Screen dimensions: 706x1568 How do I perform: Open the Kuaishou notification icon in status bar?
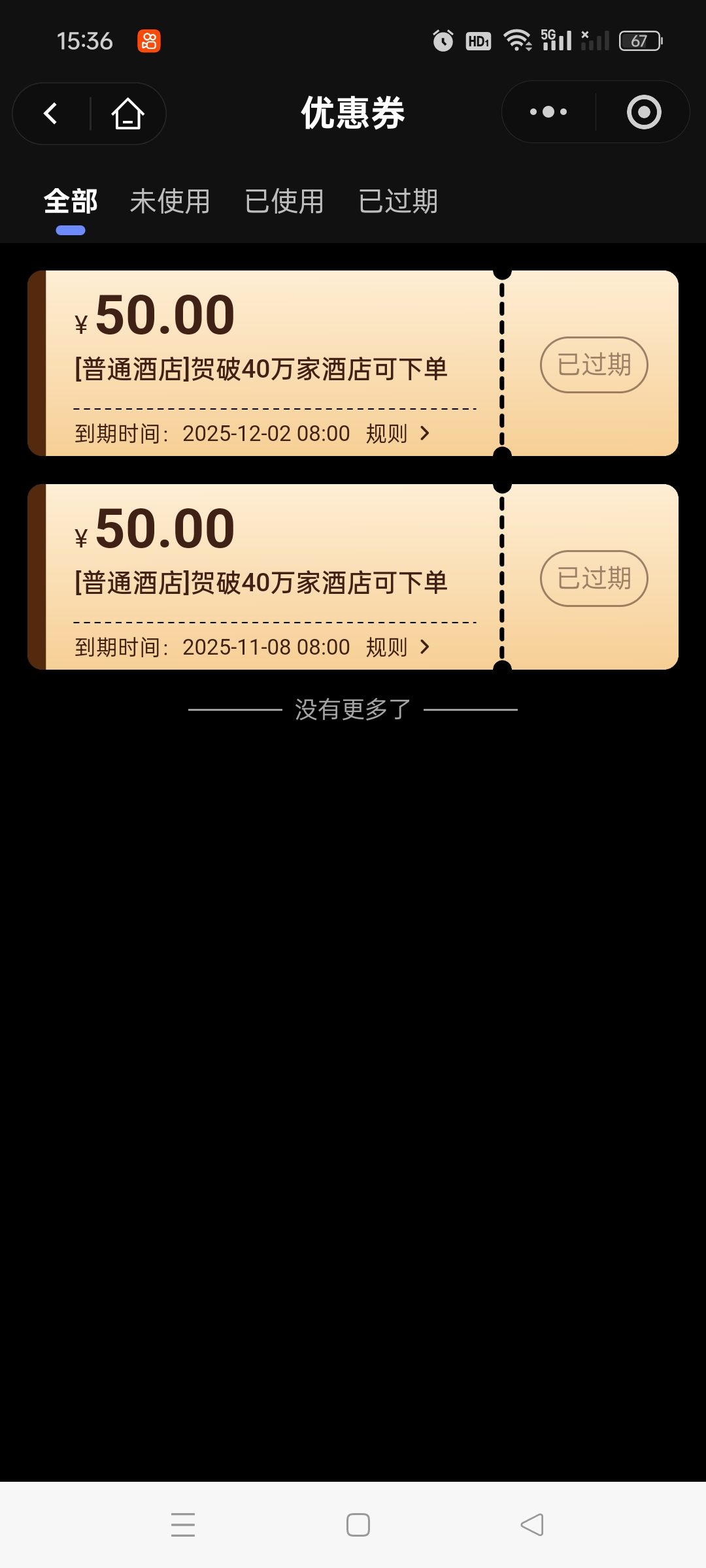(149, 41)
